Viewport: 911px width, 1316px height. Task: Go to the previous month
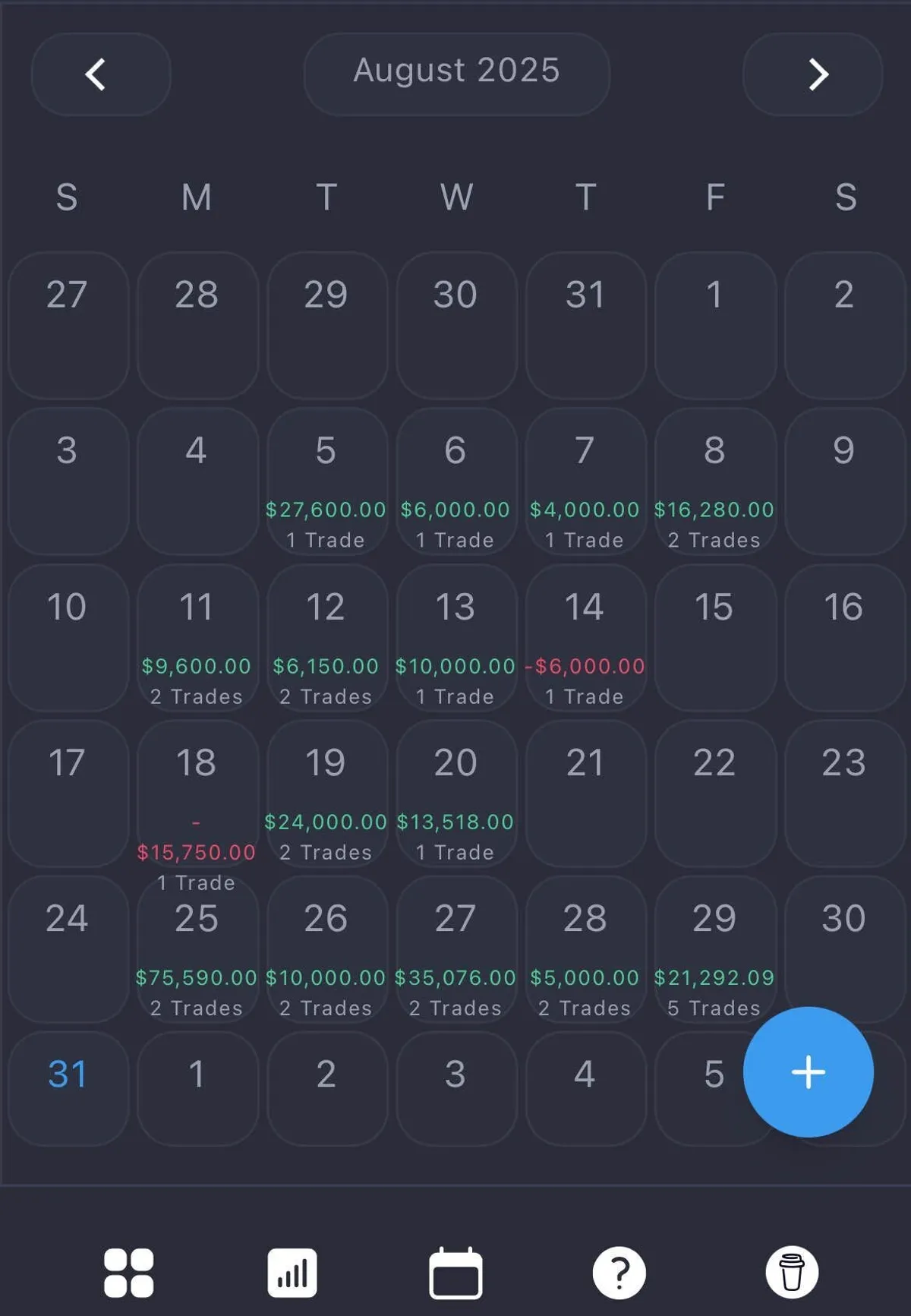pyautogui.click(x=100, y=74)
